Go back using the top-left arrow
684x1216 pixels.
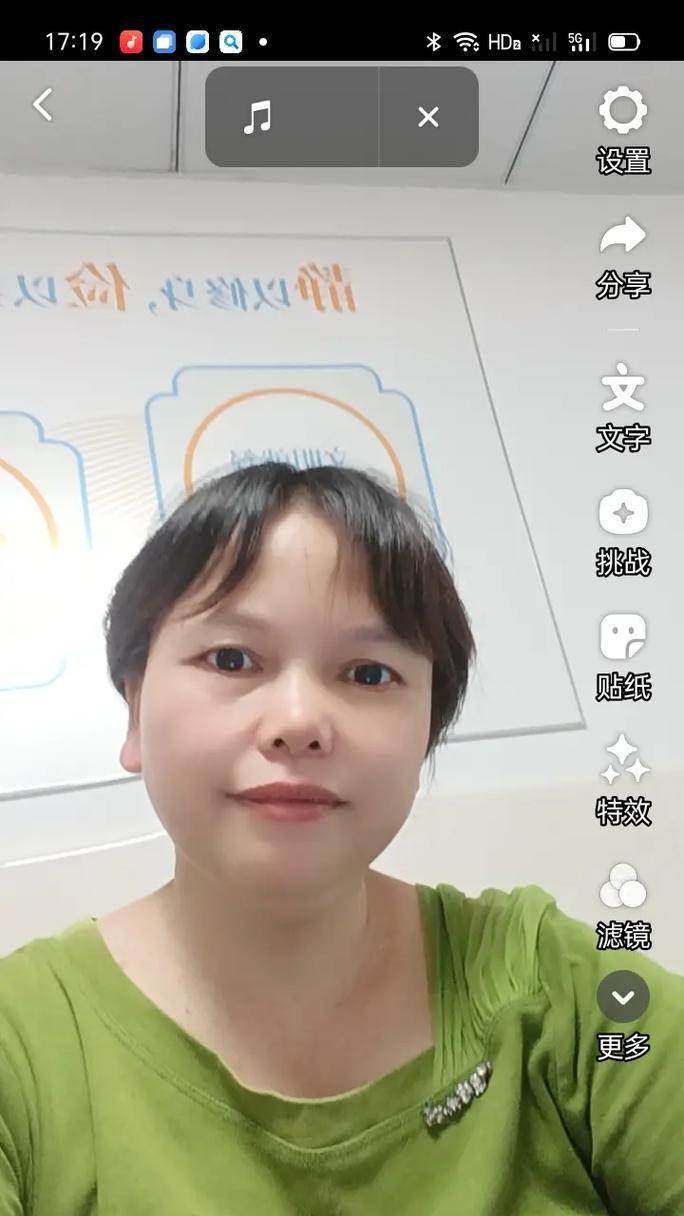42,105
